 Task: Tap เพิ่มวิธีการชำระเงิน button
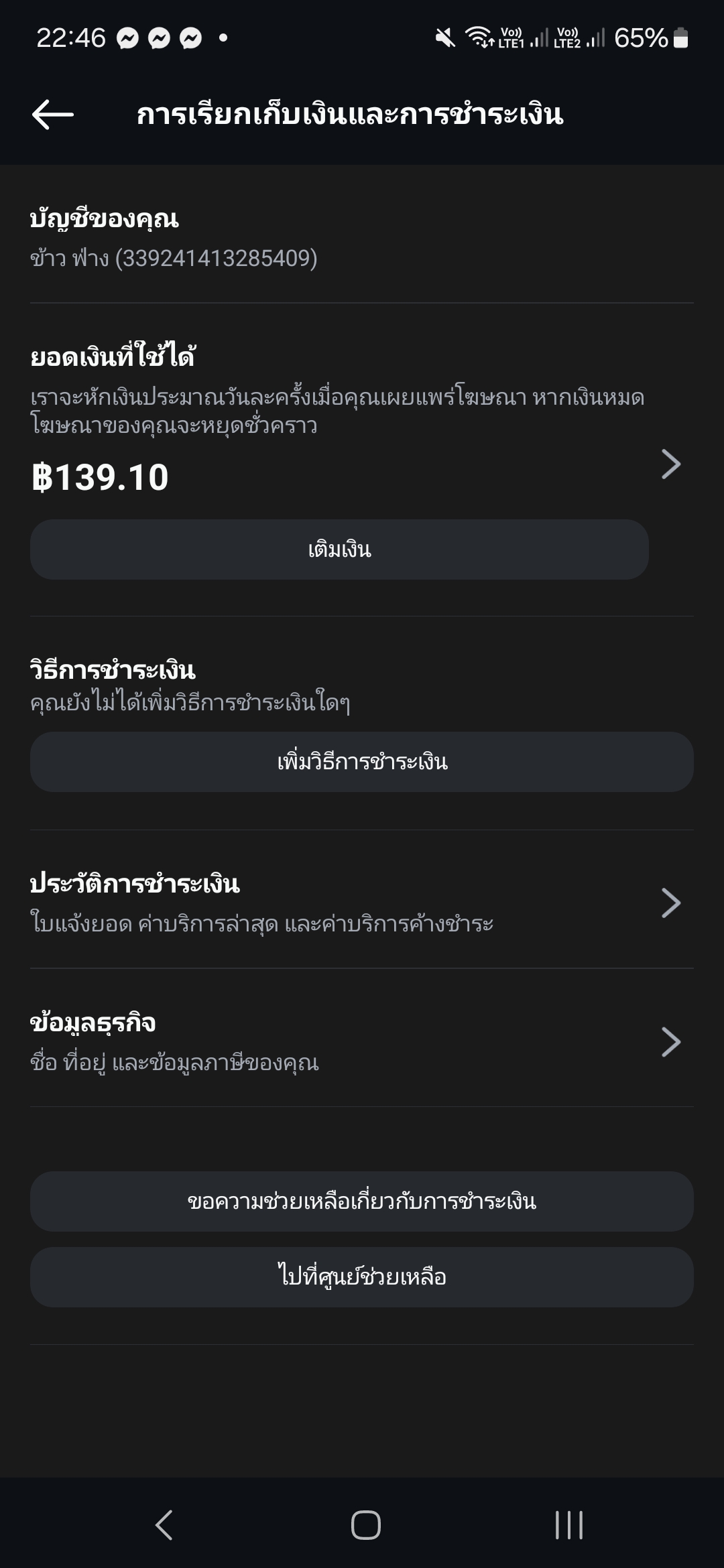coord(362,762)
